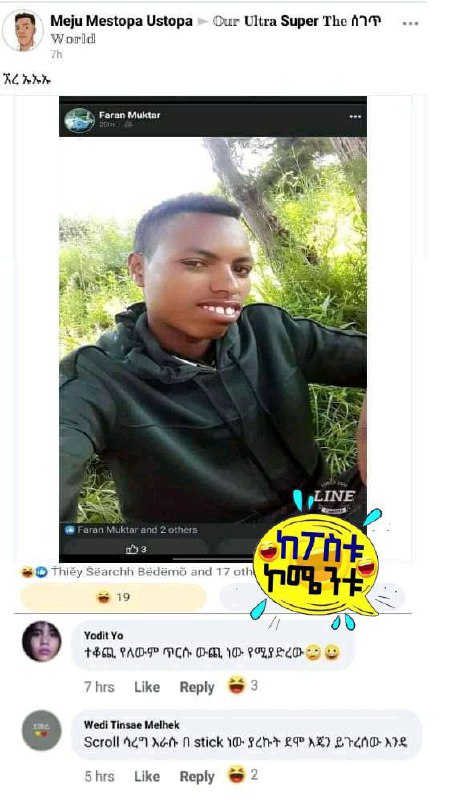The width and height of the screenshot is (457, 800).
Task: Open the post's three-dot options menu
Action: (x=410, y=23)
